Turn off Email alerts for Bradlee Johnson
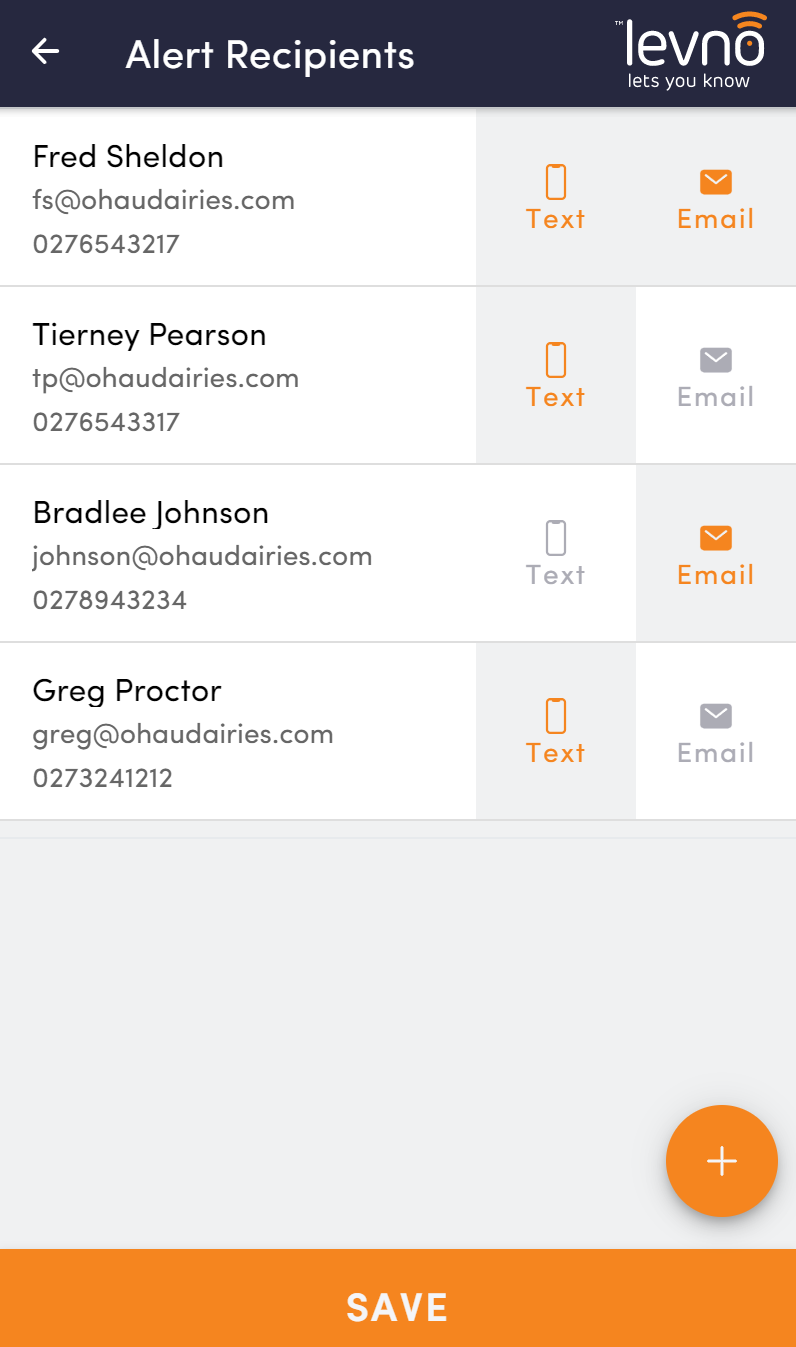The height and width of the screenshot is (1347, 796). pyautogui.click(x=716, y=553)
